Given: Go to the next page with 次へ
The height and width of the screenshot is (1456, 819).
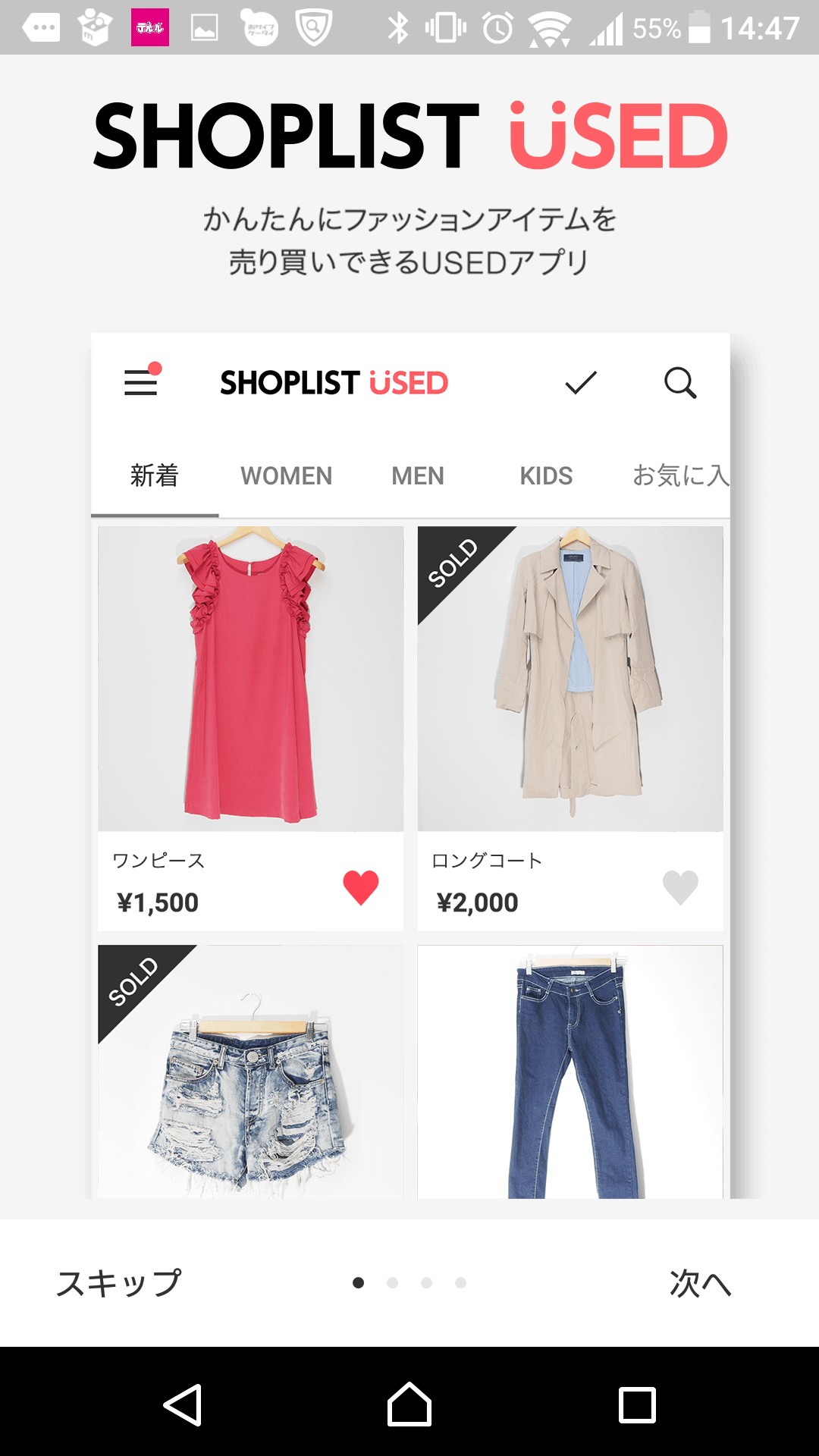Looking at the screenshot, I should tap(700, 1283).
